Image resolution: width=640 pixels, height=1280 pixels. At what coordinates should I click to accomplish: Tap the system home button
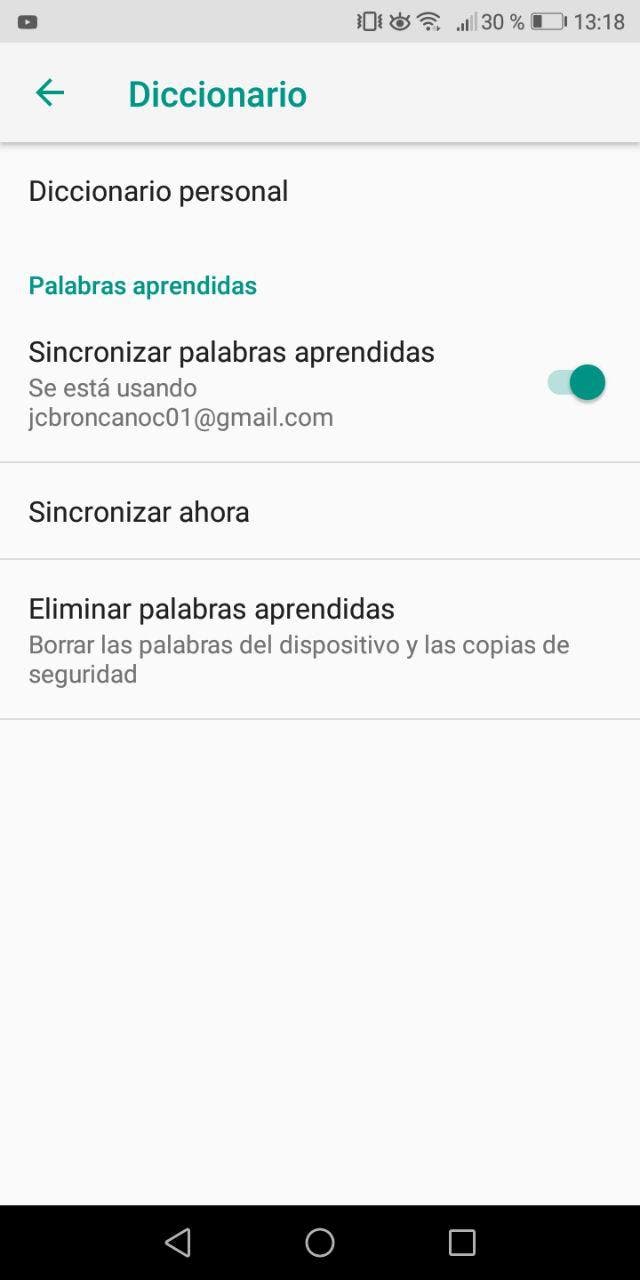320,1242
